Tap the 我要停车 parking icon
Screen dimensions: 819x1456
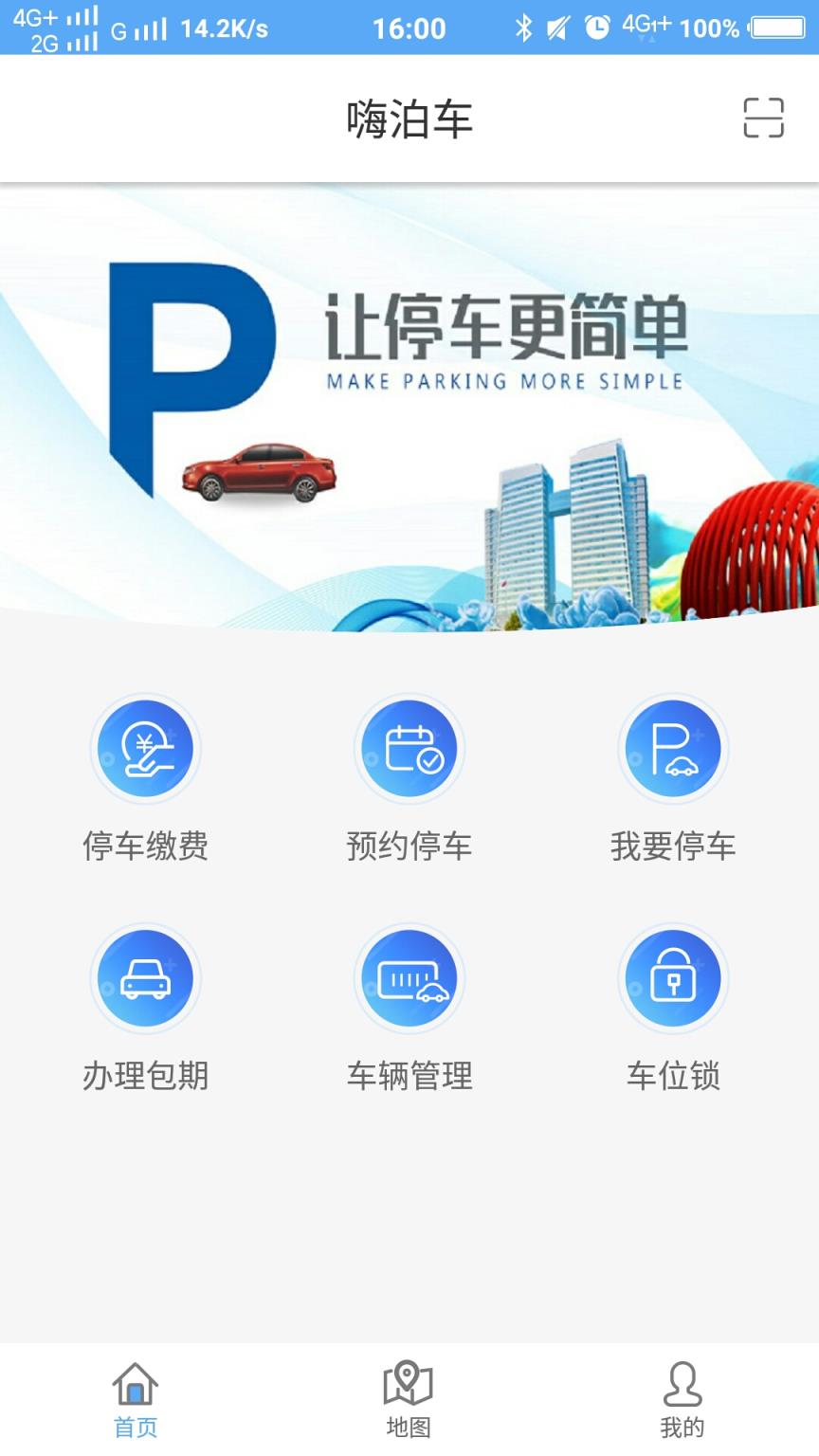point(673,748)
